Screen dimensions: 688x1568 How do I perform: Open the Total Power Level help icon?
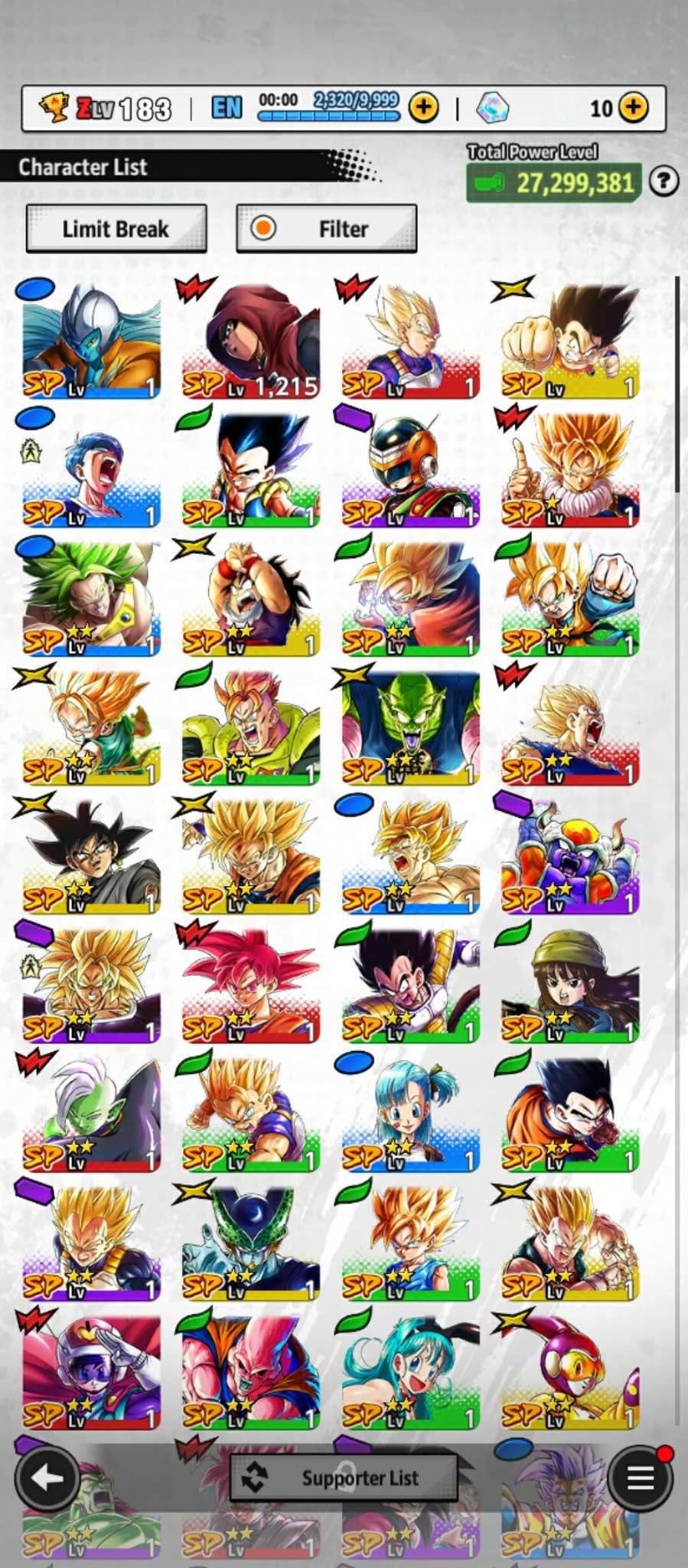(x=663, y=181)
